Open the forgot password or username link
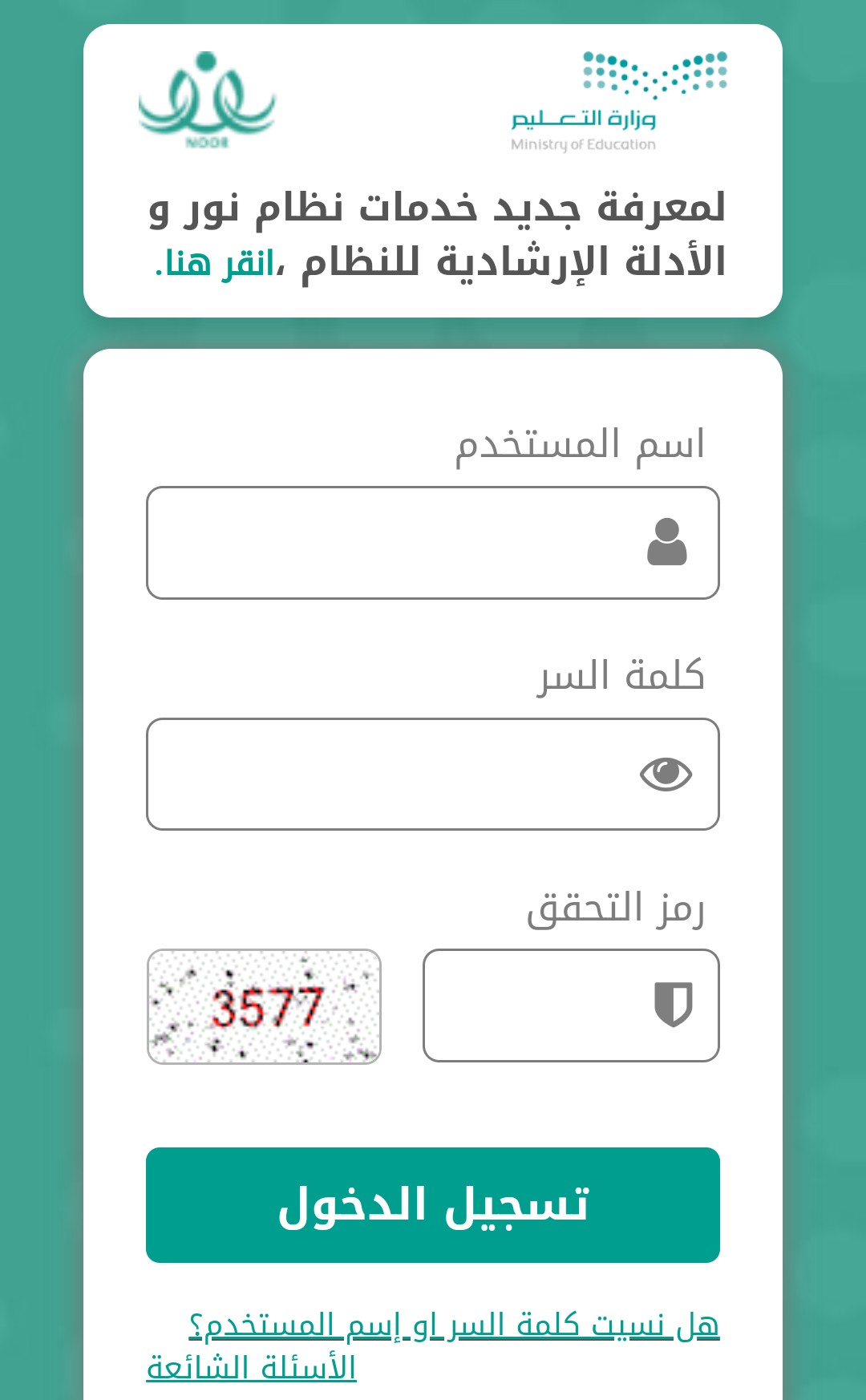Image resolution: width=866 pixels, height=1400 pixels. 454,1325
